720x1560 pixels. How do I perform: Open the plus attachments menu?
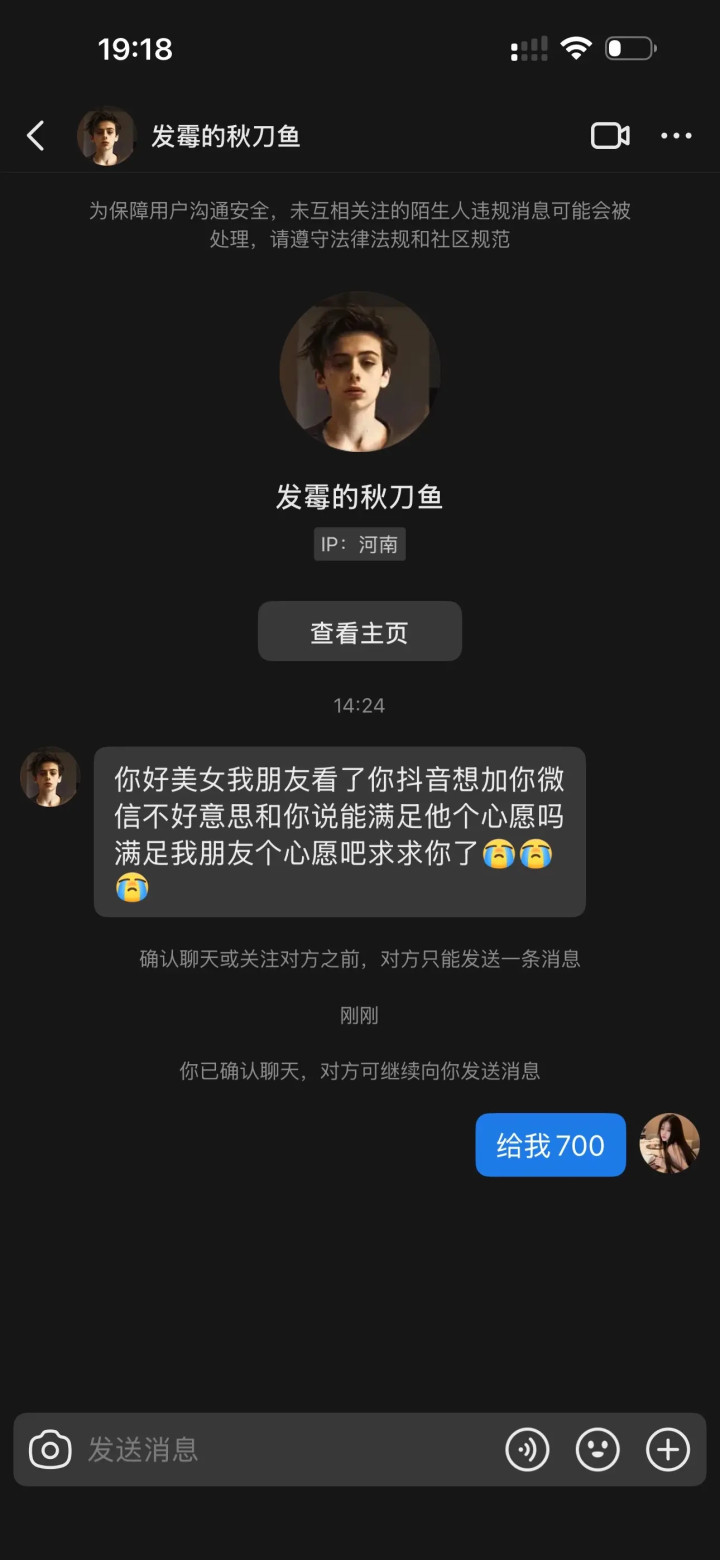click(x=668, y=1449)
